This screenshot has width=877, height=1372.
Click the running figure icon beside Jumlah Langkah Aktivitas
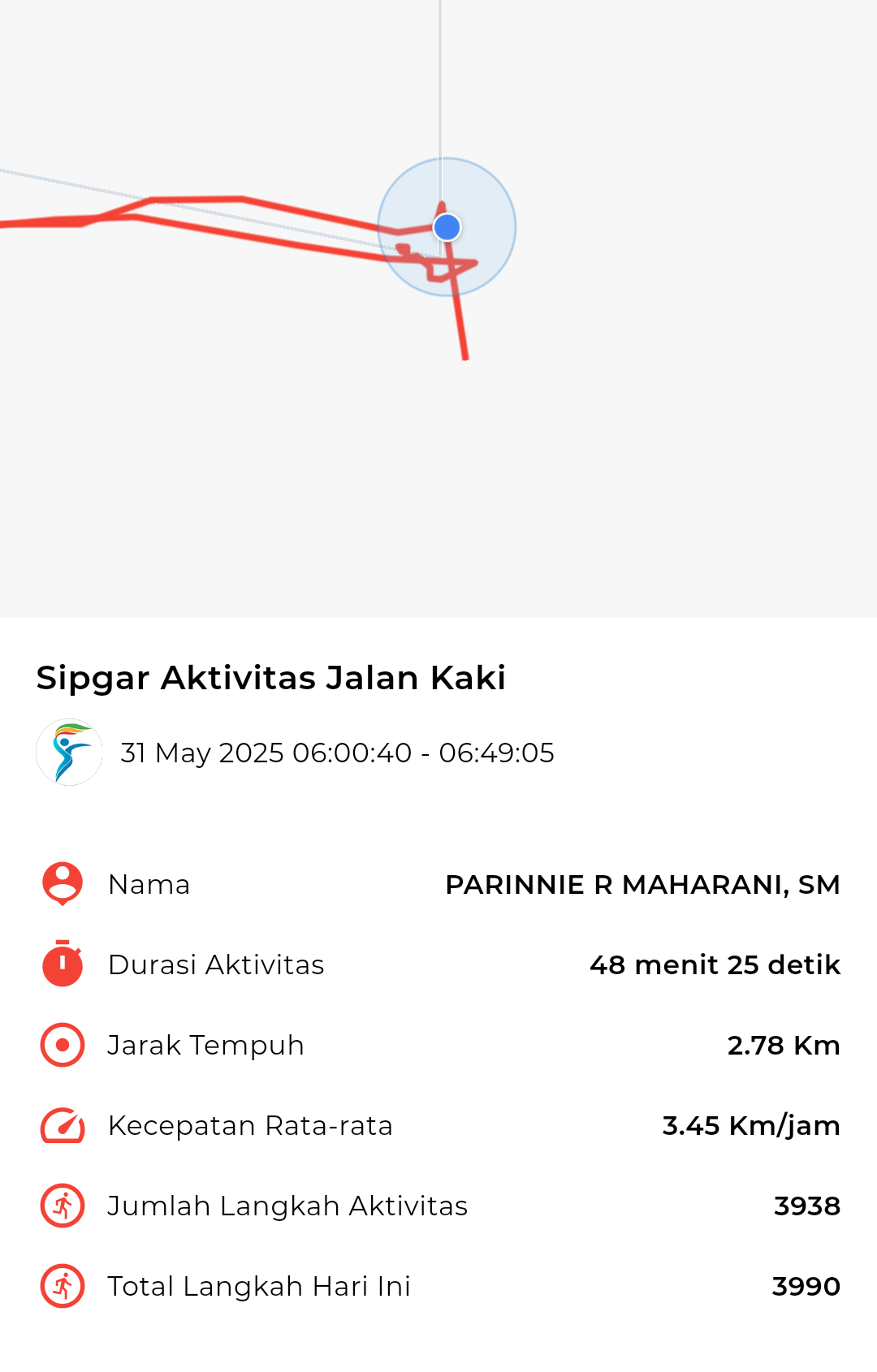pos(61,1206)
